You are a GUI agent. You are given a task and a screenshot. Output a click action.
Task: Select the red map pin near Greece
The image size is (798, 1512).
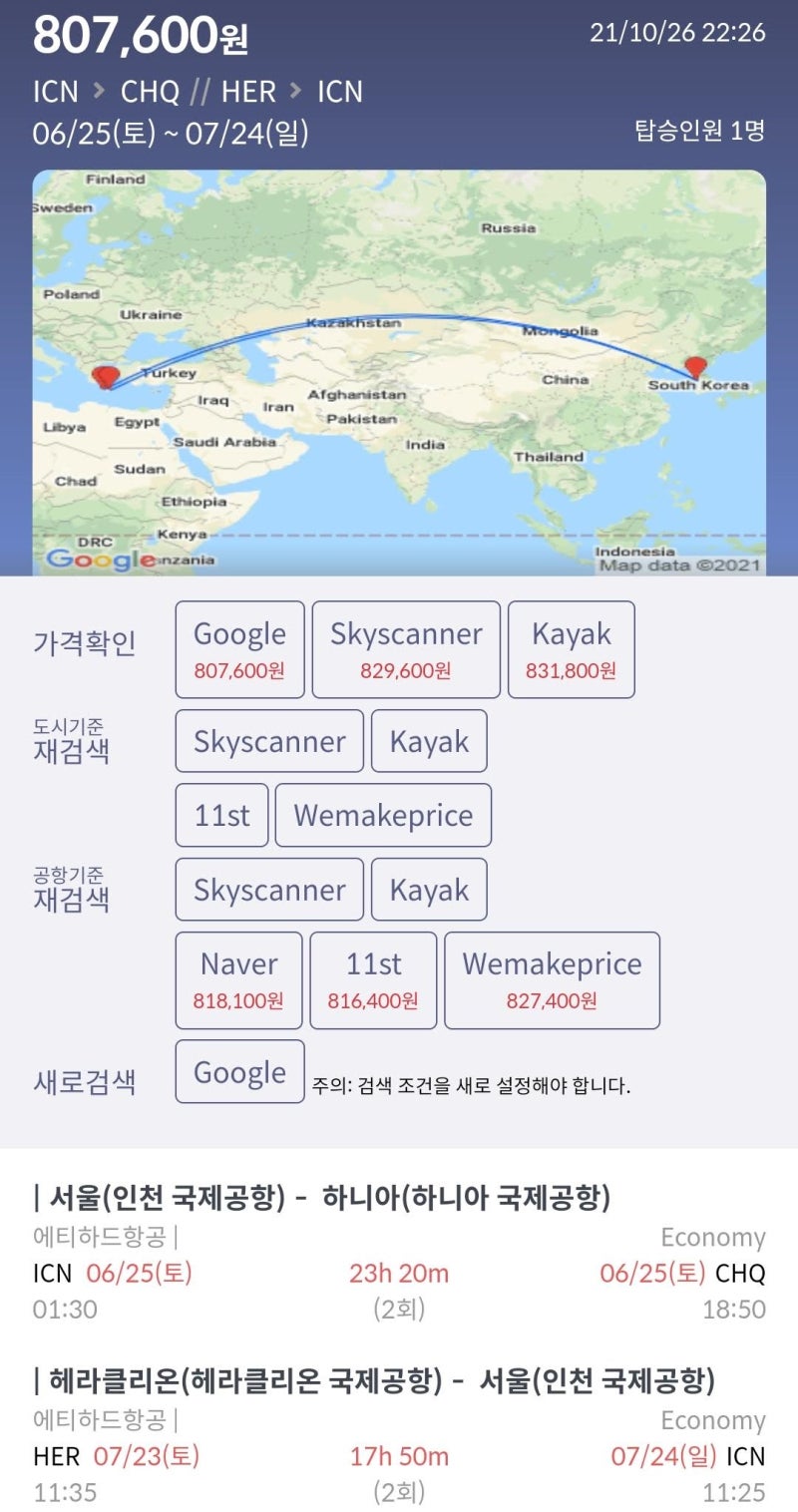pos(103,376)
